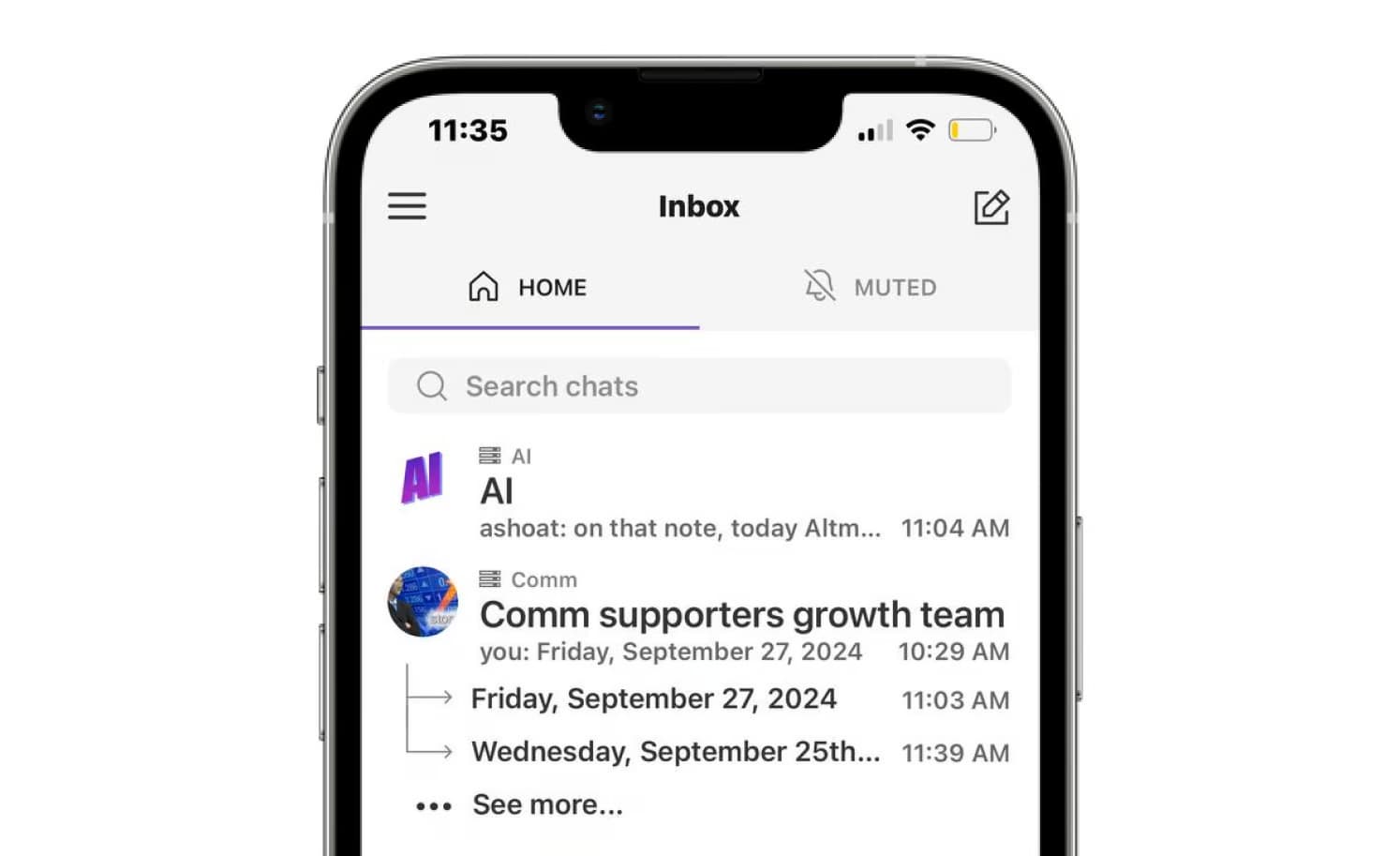Open the Friday, September 27, 2024 thread

tap(653, 699)
